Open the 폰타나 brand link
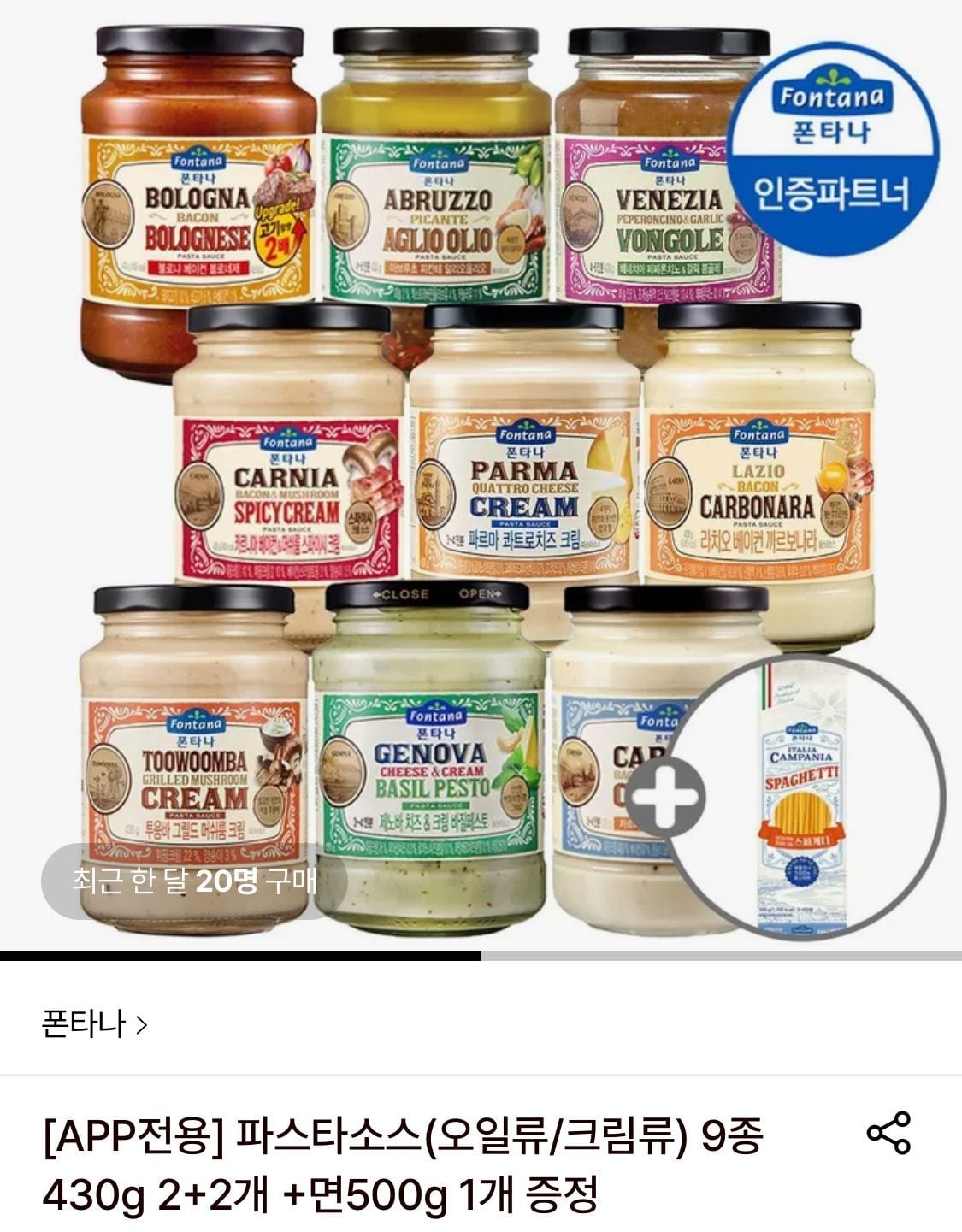This screenshot has width=962, height=1232. coord(94,1023)
